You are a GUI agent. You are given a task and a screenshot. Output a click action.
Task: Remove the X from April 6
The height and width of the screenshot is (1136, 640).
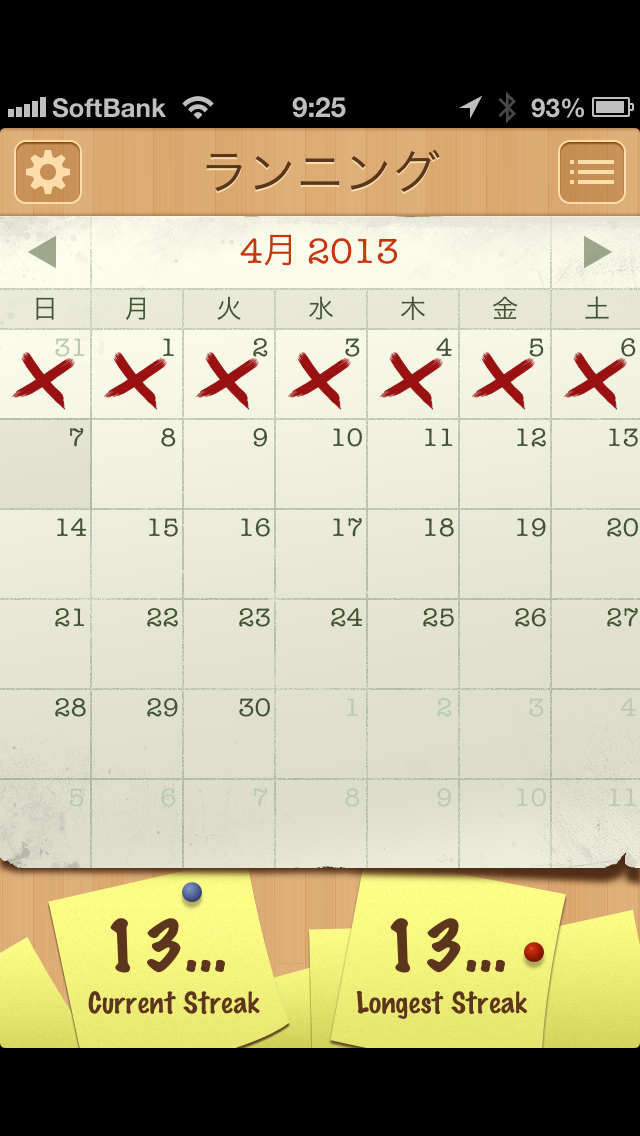point(596,376)
